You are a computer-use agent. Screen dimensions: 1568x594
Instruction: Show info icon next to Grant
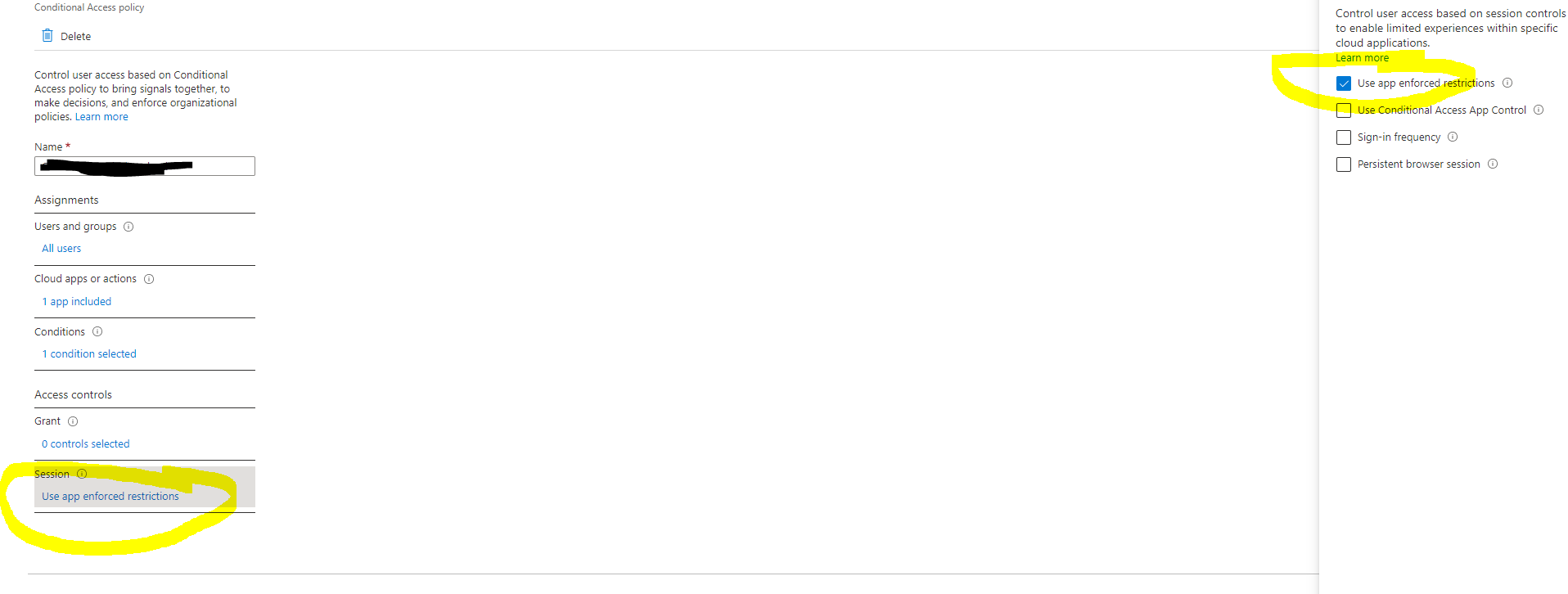pos(73,421)
